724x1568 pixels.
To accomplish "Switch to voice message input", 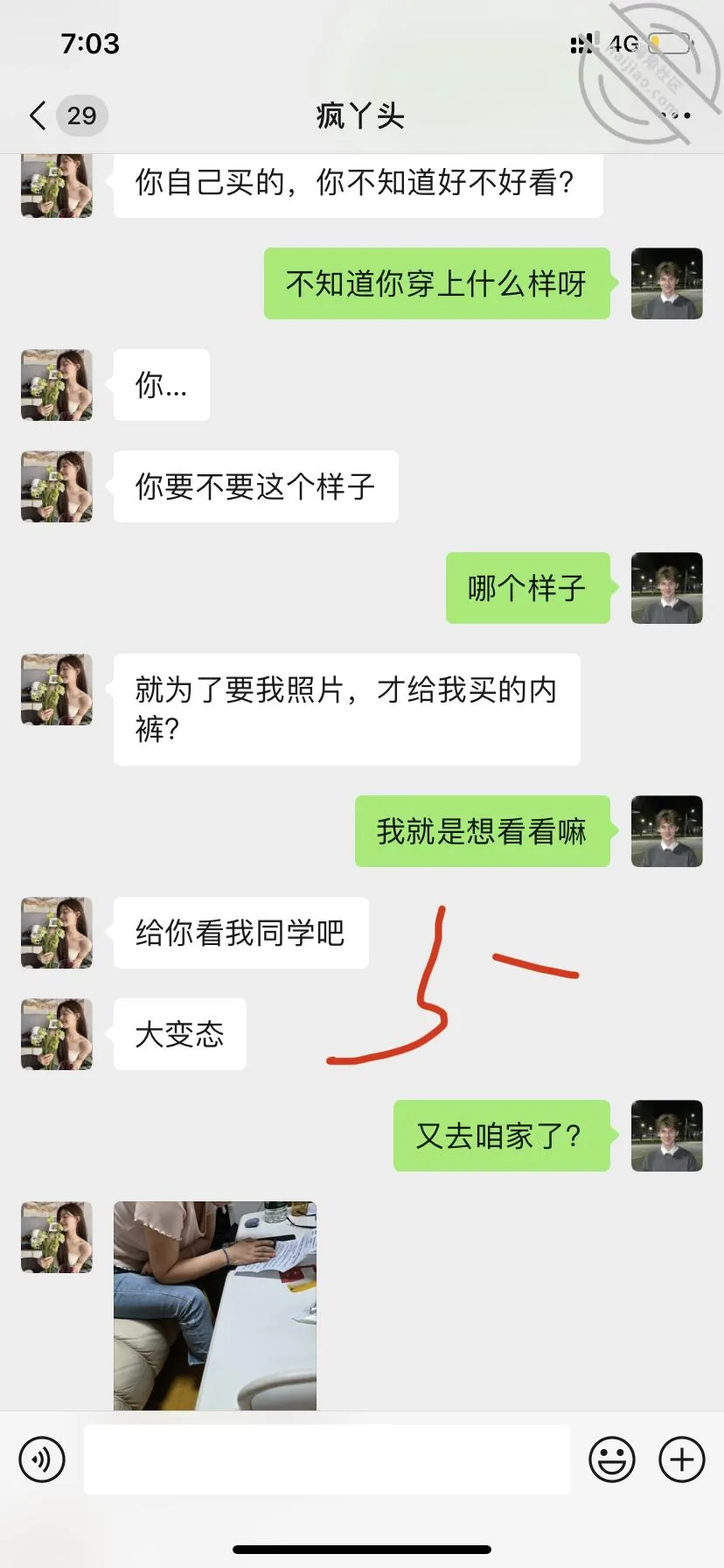I will point(42,1459).
